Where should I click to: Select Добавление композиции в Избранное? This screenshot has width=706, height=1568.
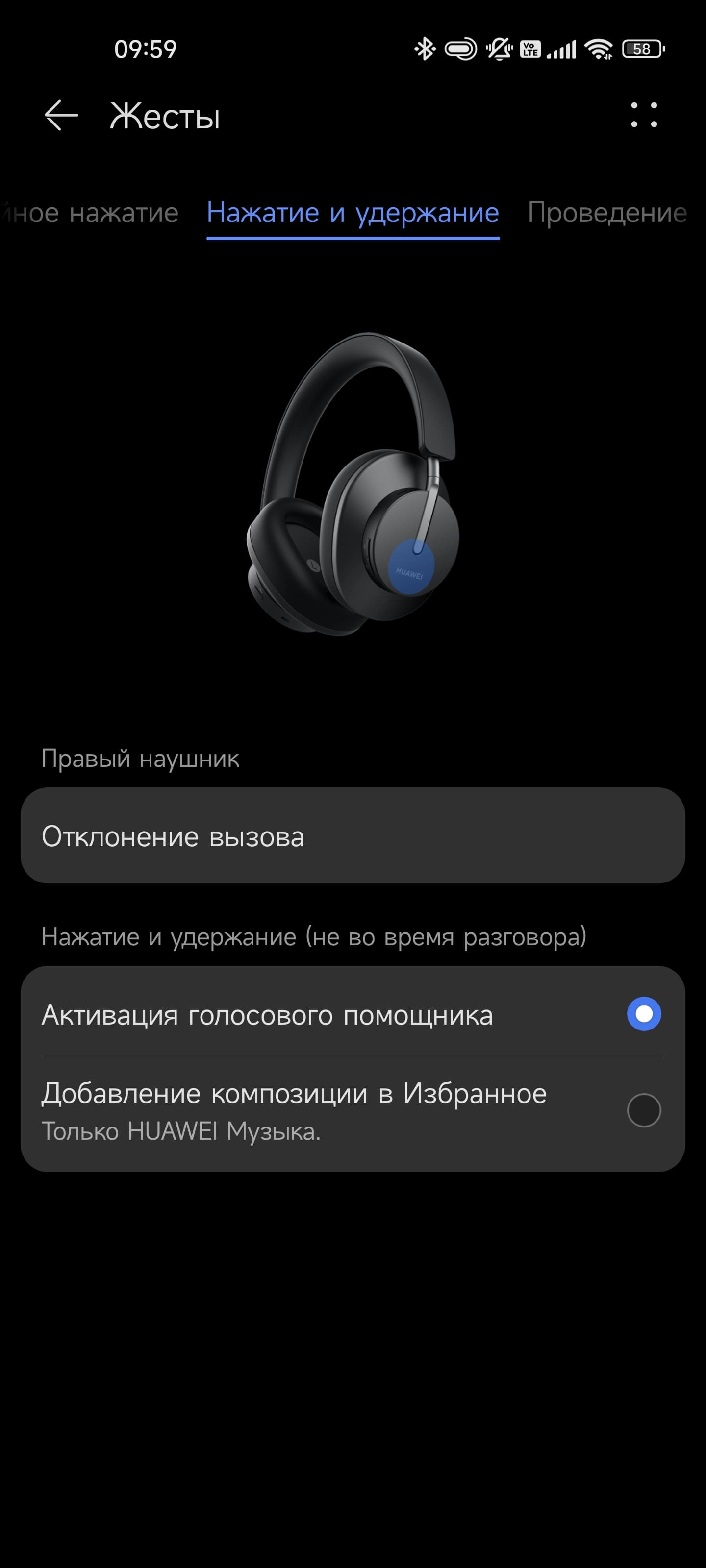pos(643,1110)
